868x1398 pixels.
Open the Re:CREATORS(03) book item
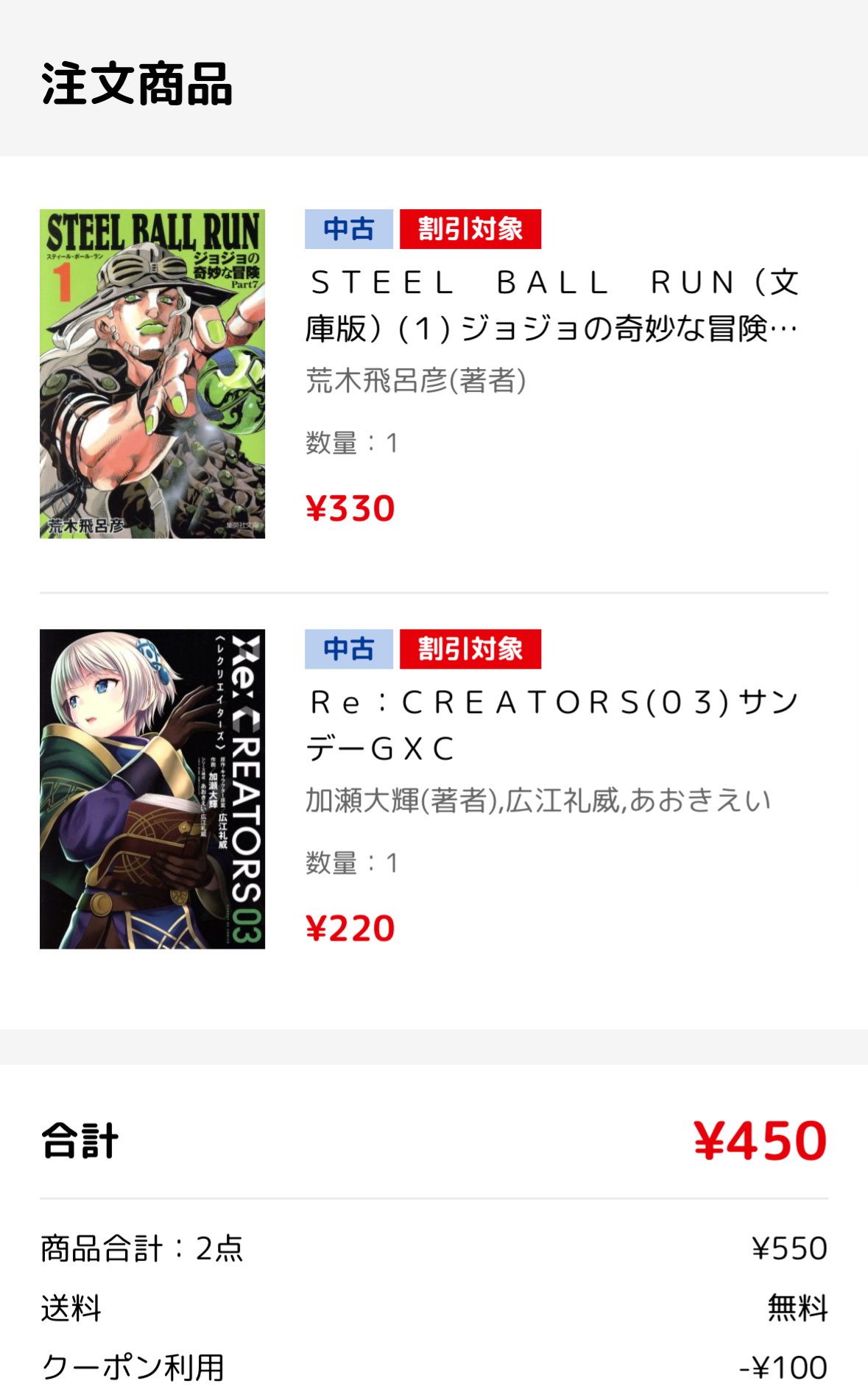434,788
